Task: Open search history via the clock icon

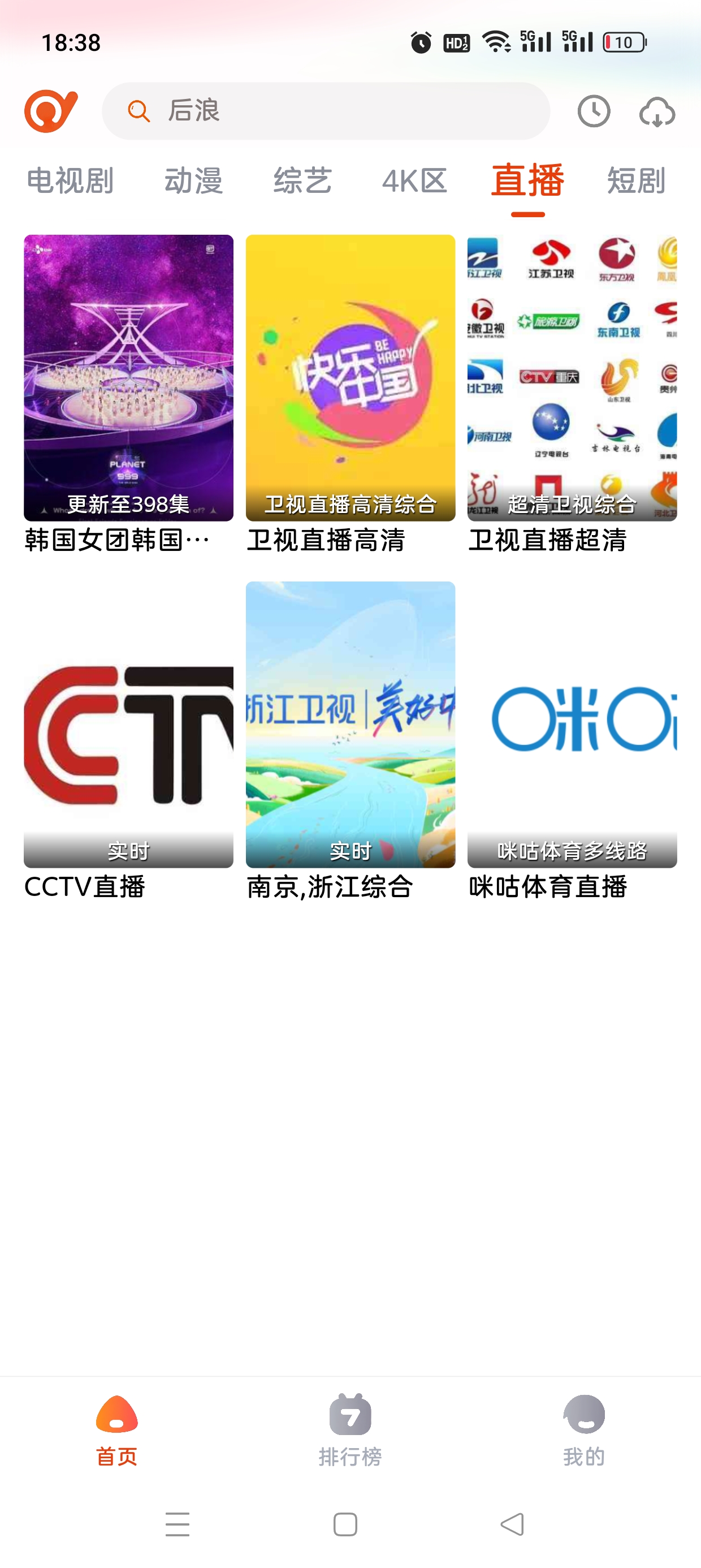Action: [593, 111]
